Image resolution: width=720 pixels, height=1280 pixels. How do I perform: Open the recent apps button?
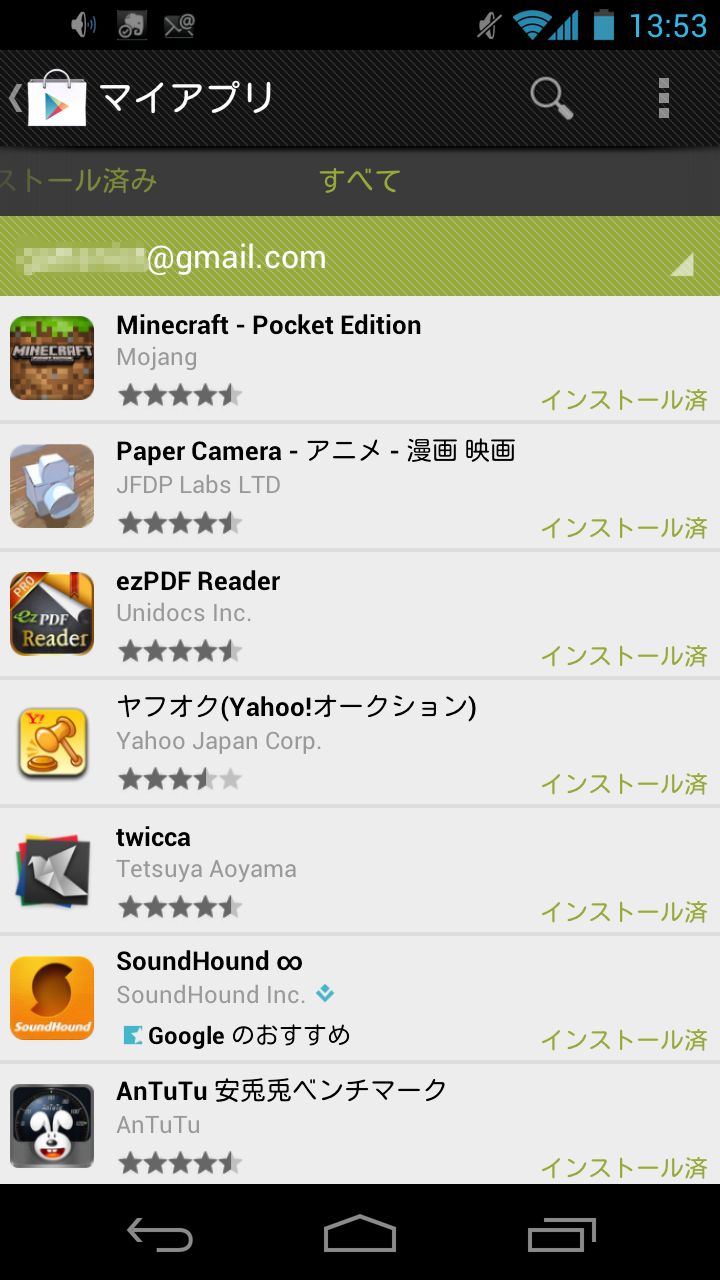click(x=562, y=1234)
